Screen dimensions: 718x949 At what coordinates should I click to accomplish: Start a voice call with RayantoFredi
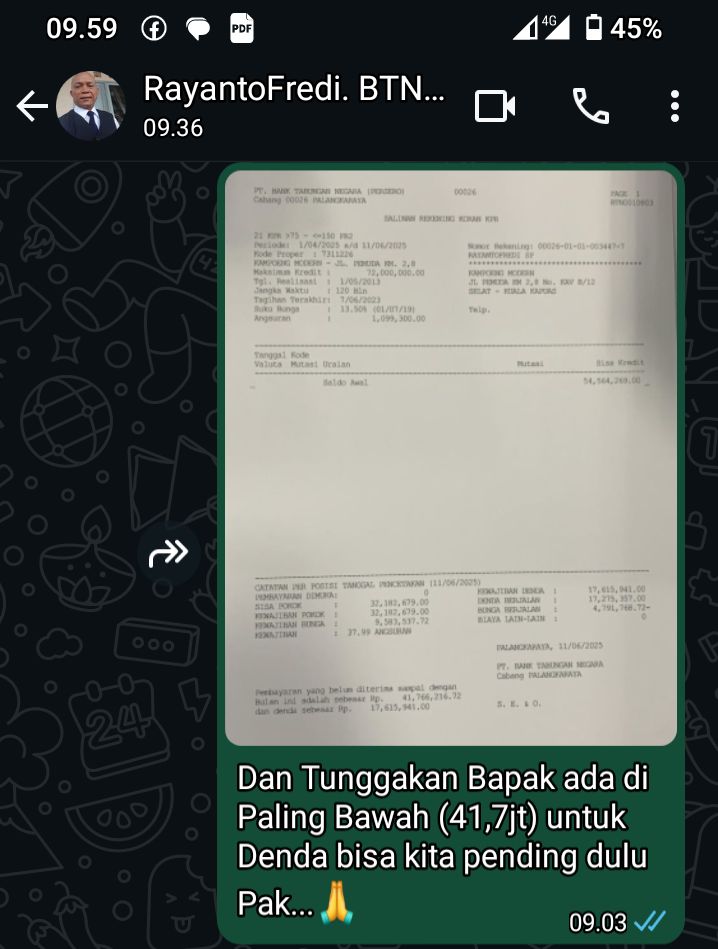(590, 106)
